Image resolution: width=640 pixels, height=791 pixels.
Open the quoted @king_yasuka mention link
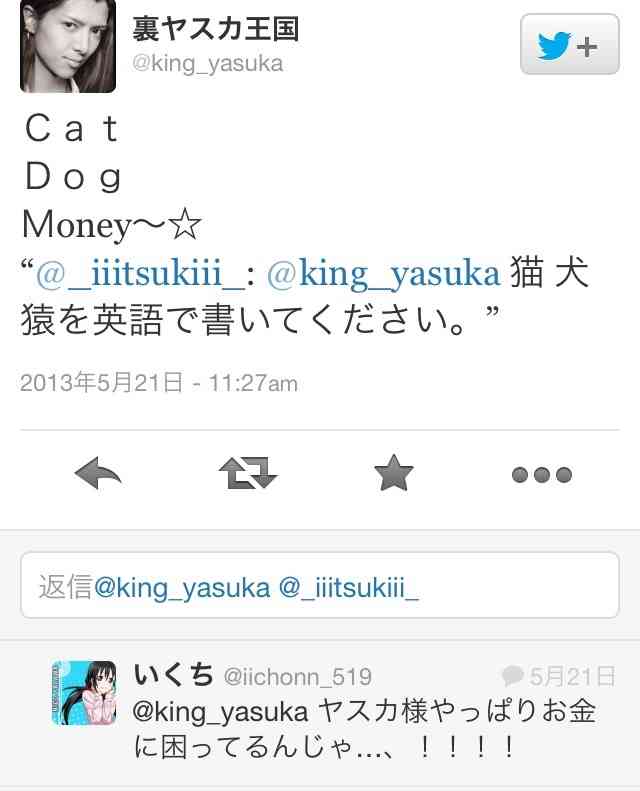(x=382, y=272)
